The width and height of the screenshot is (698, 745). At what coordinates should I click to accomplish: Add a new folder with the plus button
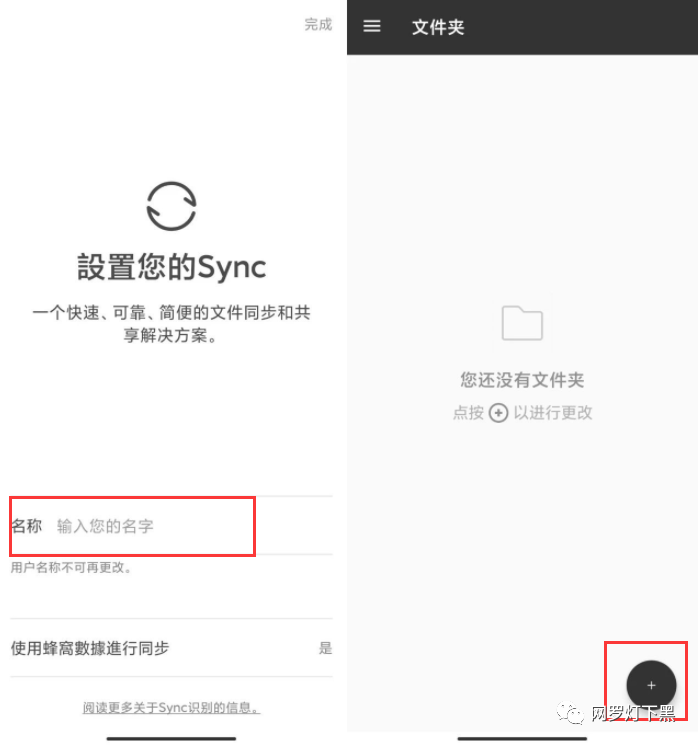tap(651, 685)
